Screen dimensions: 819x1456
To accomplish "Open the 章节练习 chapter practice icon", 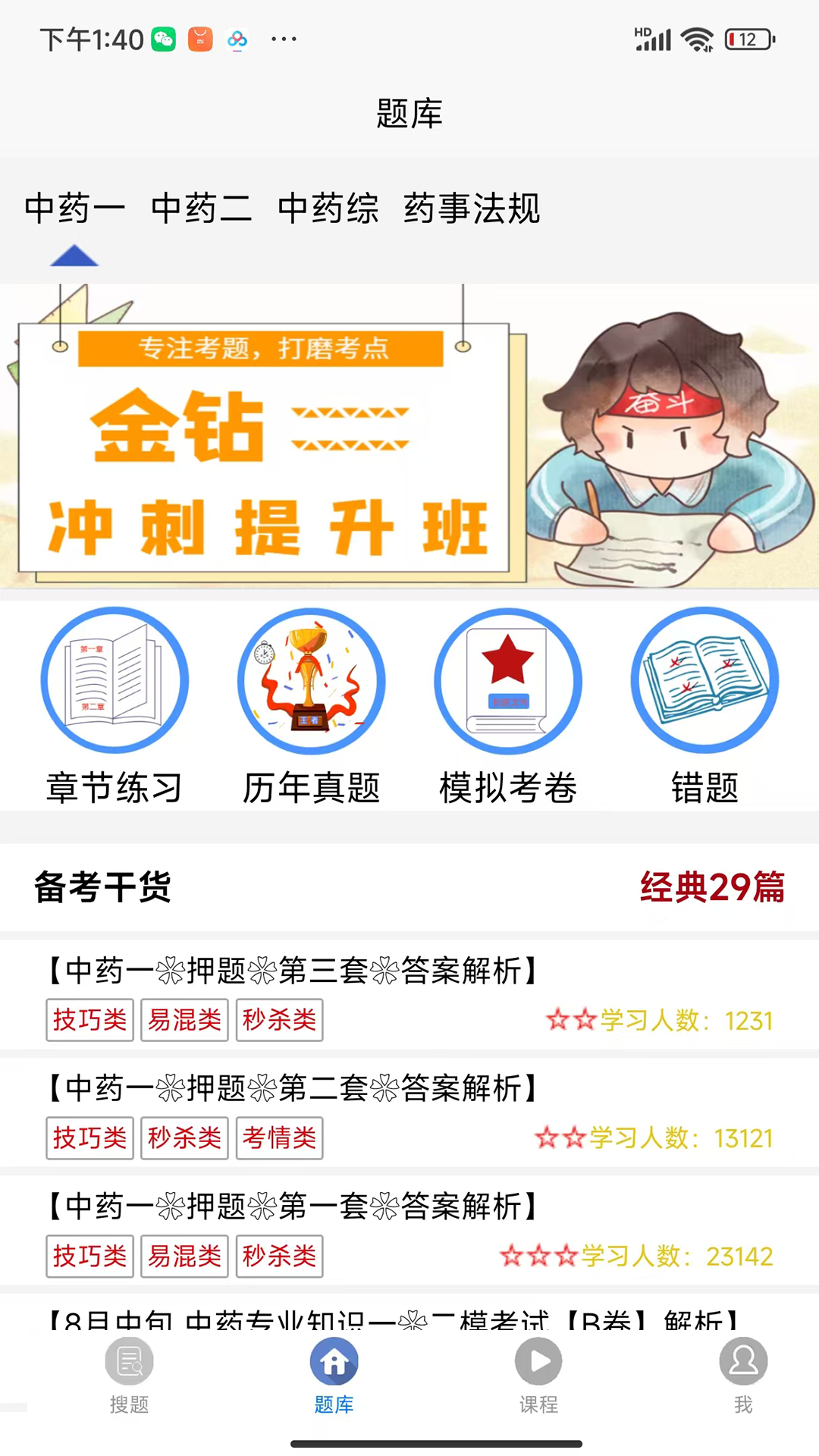I will pyautogui.click(x=115, y=680).
